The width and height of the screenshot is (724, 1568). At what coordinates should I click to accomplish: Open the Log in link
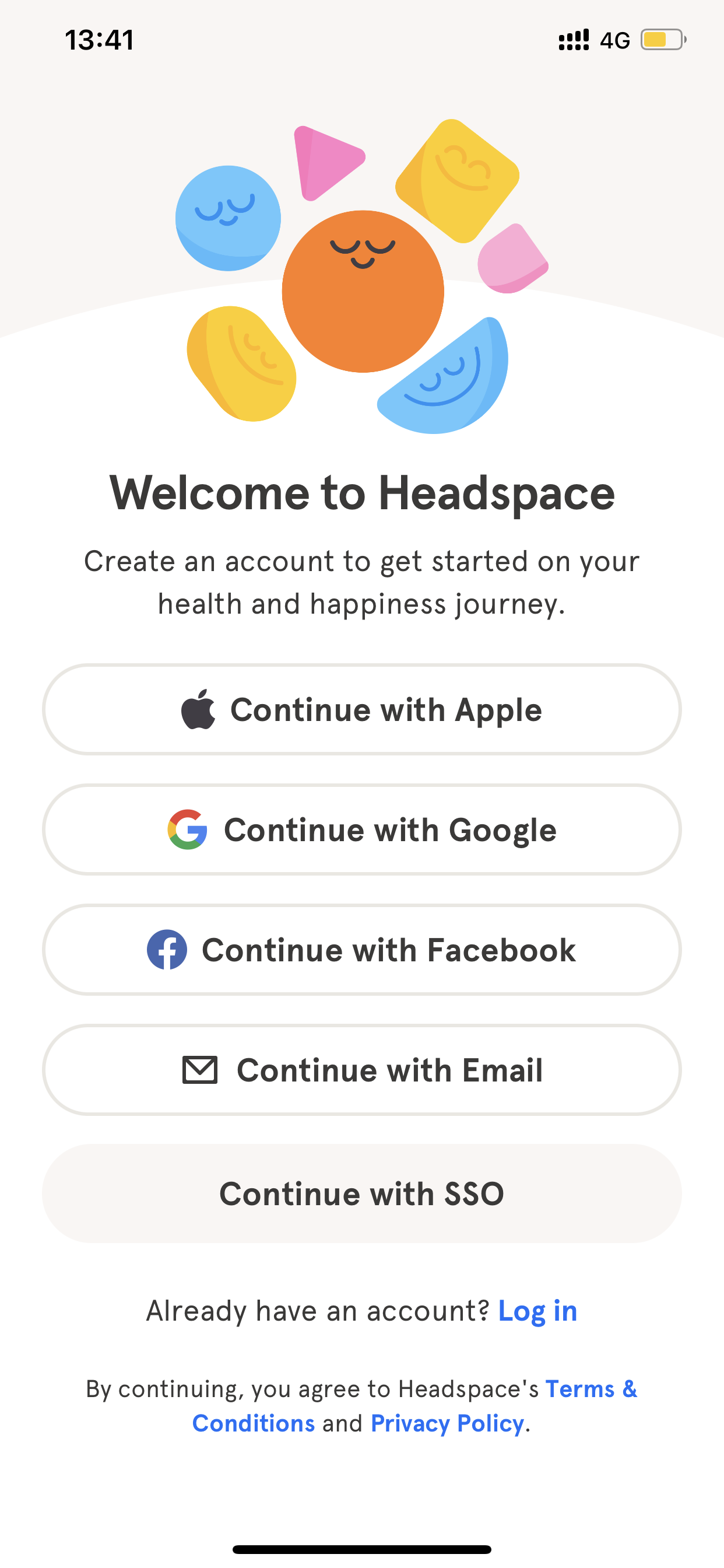click(x=538, y=1311)
